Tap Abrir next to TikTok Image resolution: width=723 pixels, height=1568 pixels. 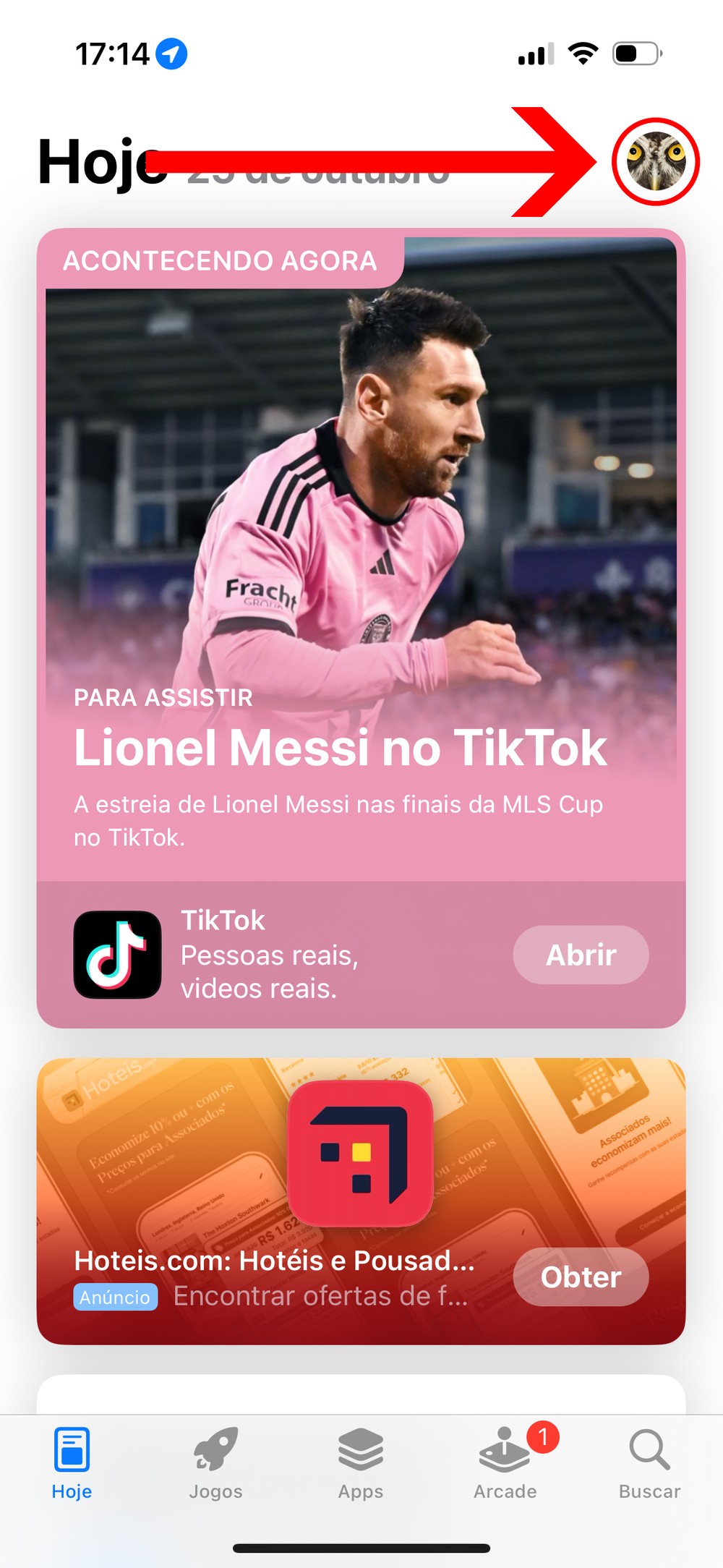[581, 955]
